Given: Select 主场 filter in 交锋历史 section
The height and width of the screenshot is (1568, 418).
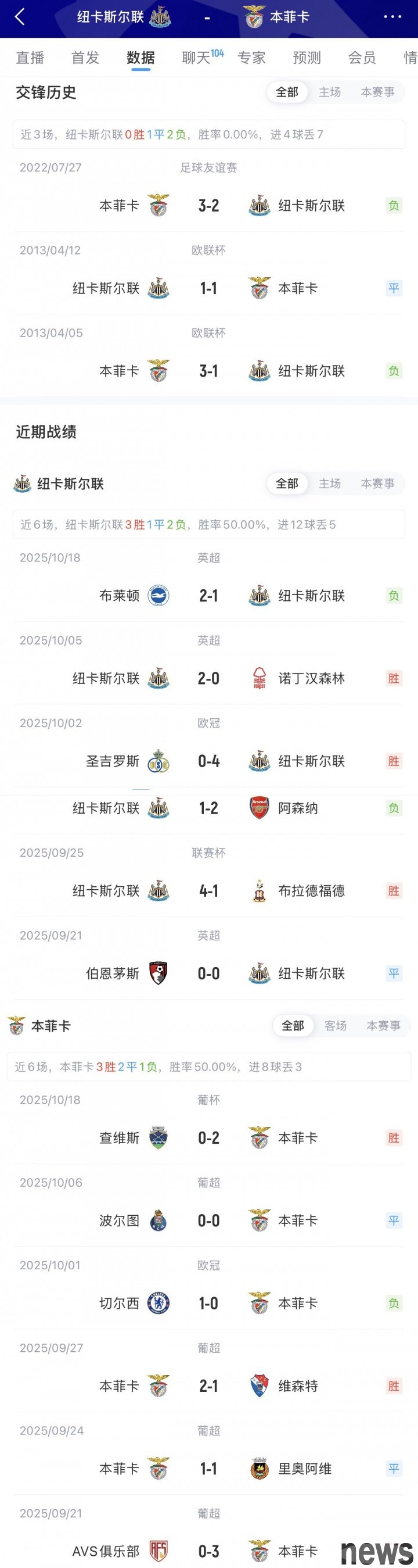Looking at the screenshot, I should [x=330, y=92].
